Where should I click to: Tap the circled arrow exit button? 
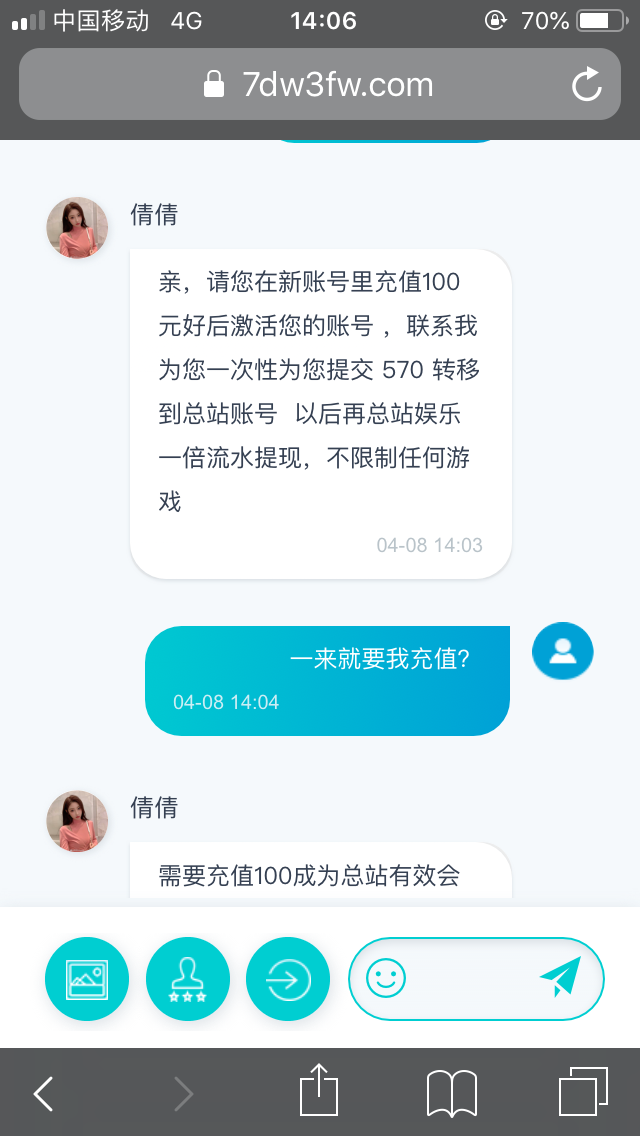point(288,979)
